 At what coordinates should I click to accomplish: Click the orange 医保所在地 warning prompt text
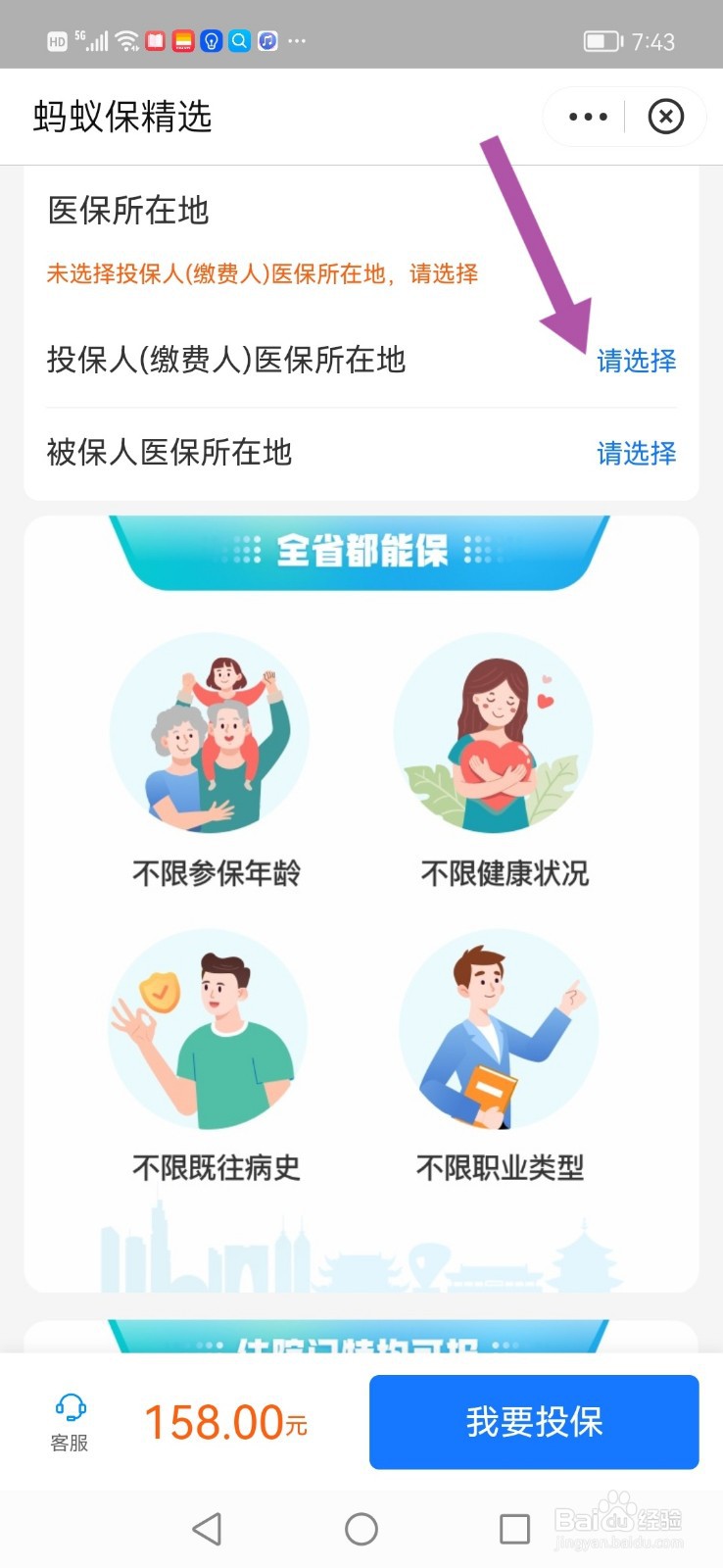(262, 272)
